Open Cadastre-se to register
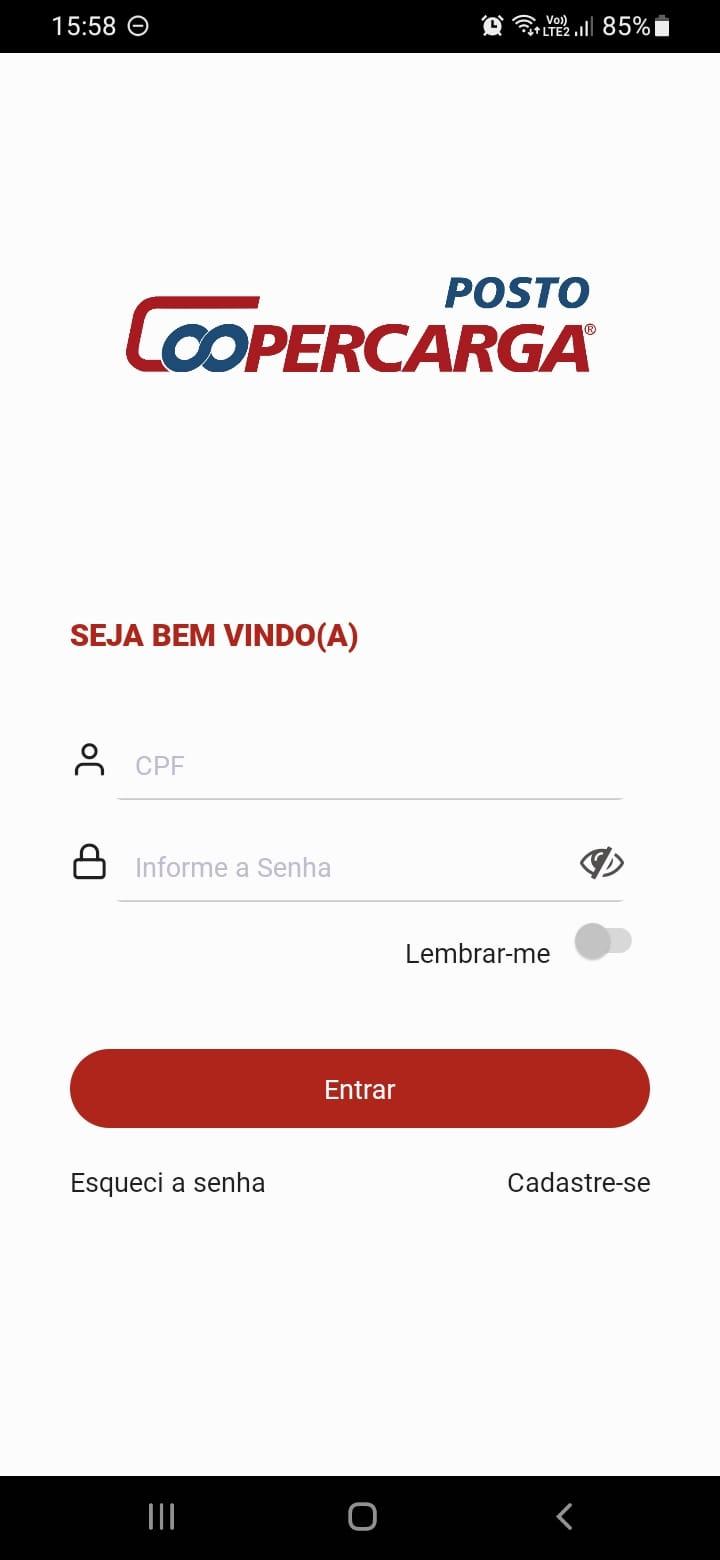 pos(579,1183)
